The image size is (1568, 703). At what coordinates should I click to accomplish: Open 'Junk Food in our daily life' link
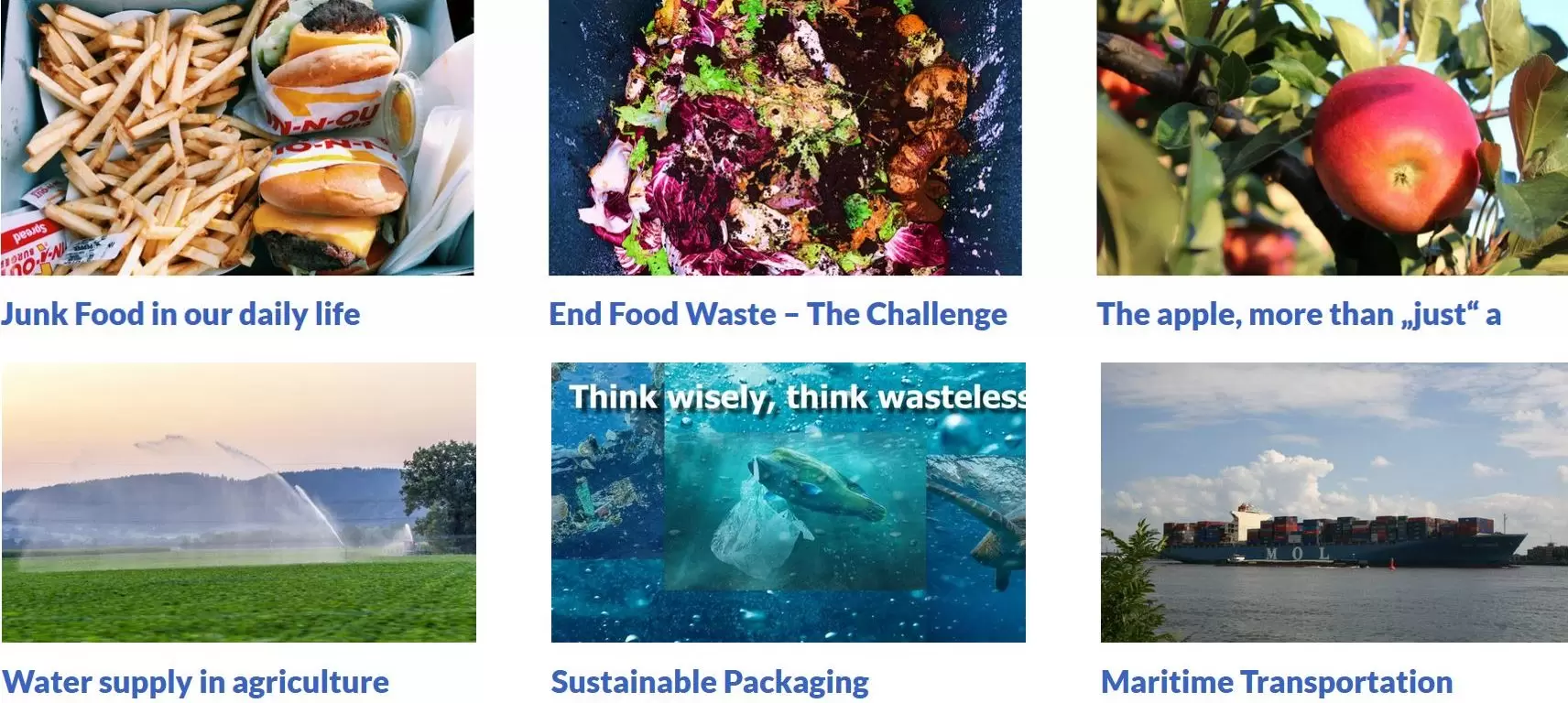(180, 314)
